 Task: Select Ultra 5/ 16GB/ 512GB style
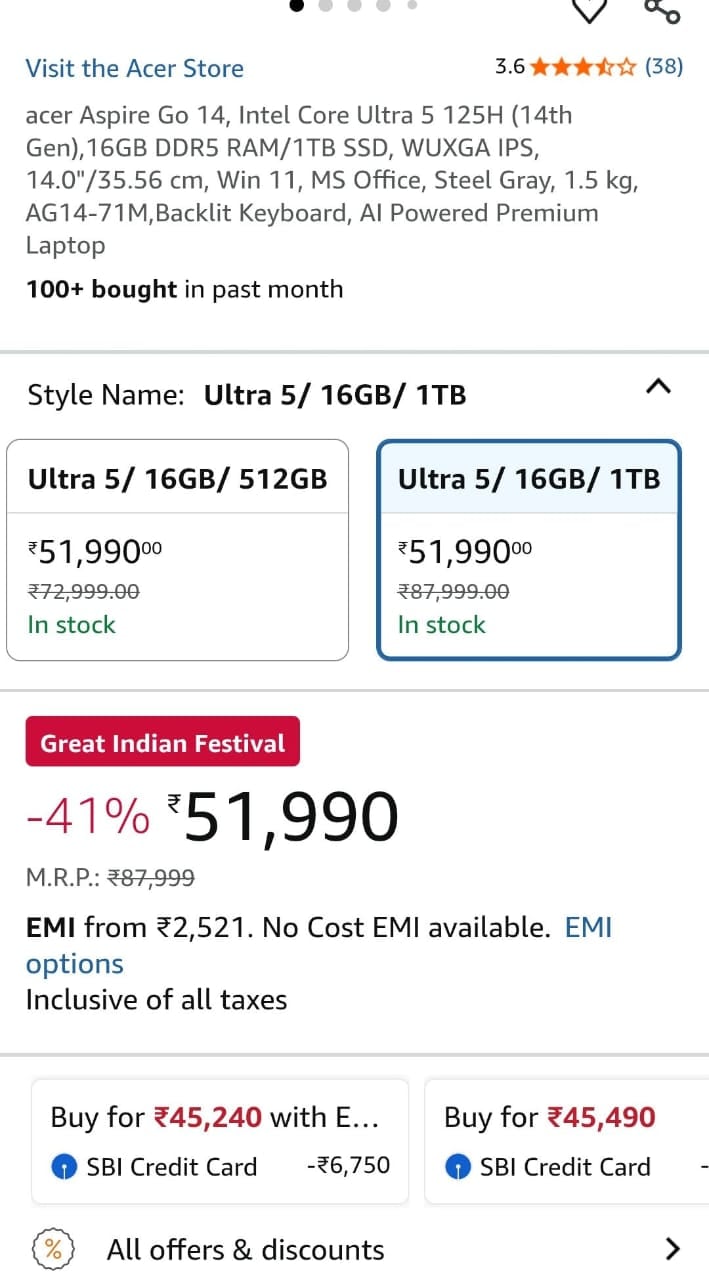coord(177,550)
